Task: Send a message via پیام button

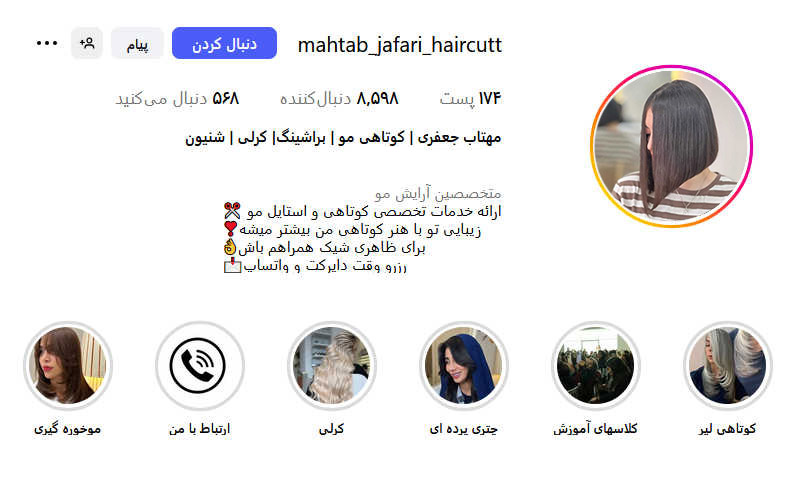Action: (137, 44)
